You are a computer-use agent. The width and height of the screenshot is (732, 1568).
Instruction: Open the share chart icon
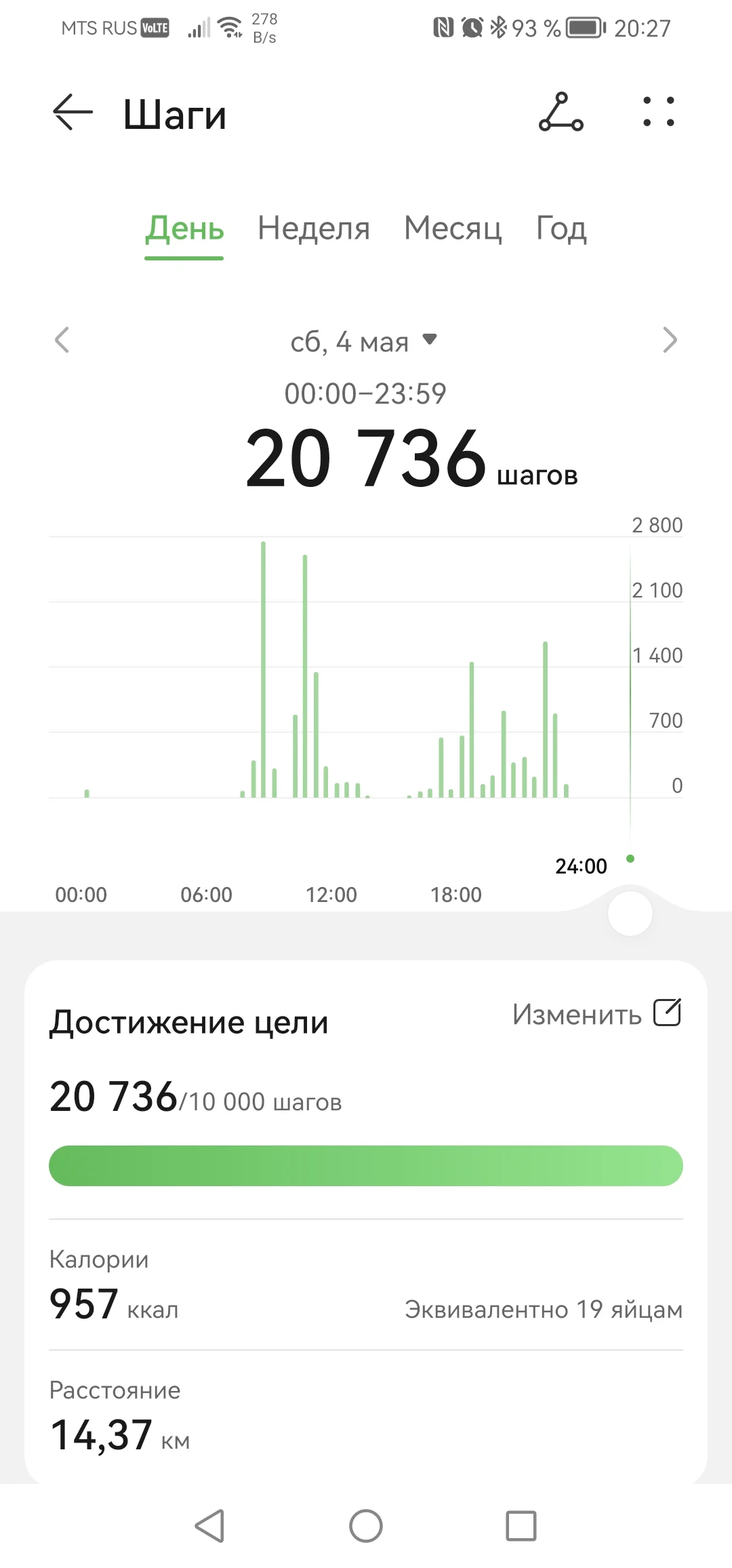point(560,114)
